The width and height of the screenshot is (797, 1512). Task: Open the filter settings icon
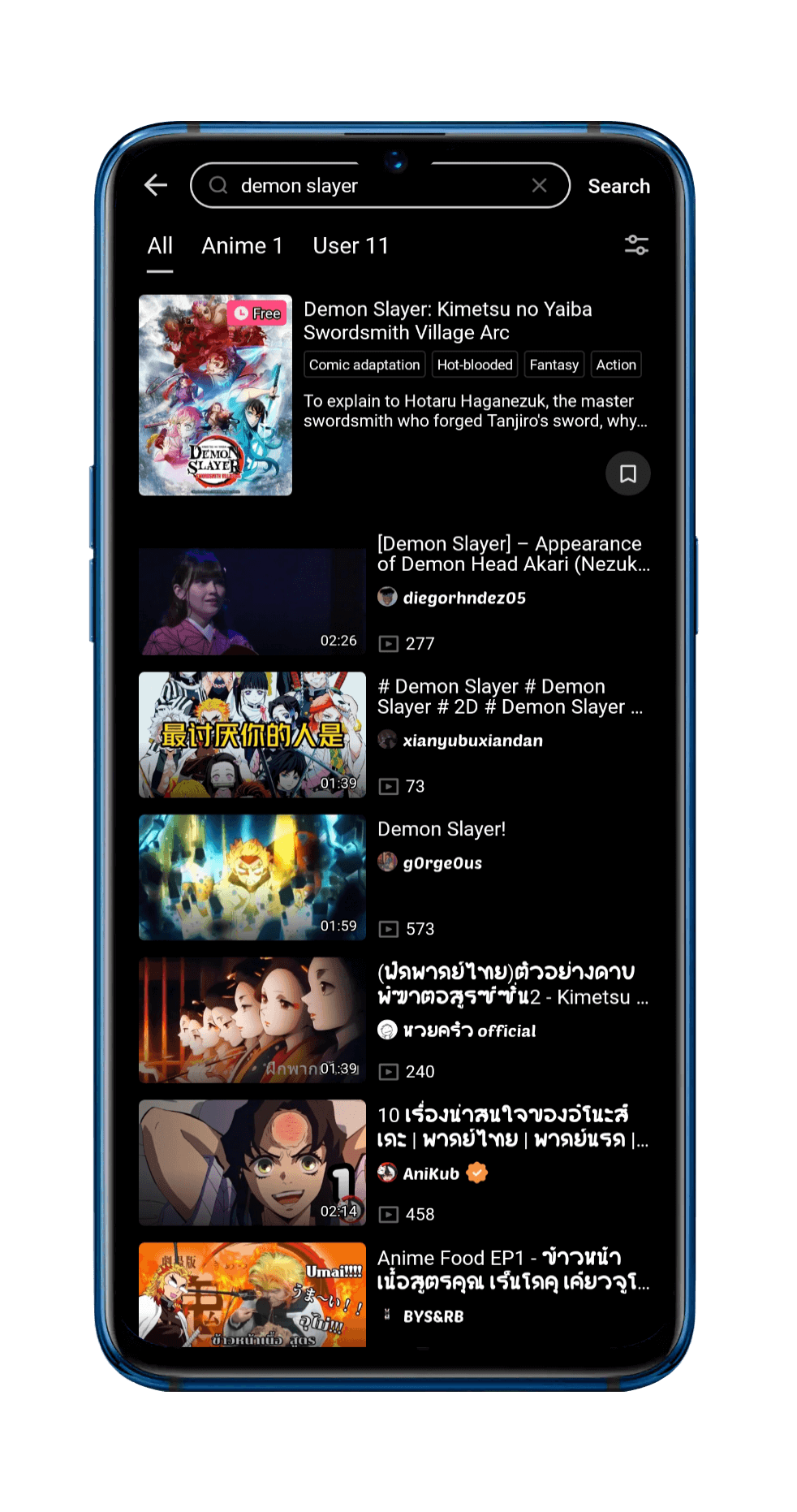(636, 245)
